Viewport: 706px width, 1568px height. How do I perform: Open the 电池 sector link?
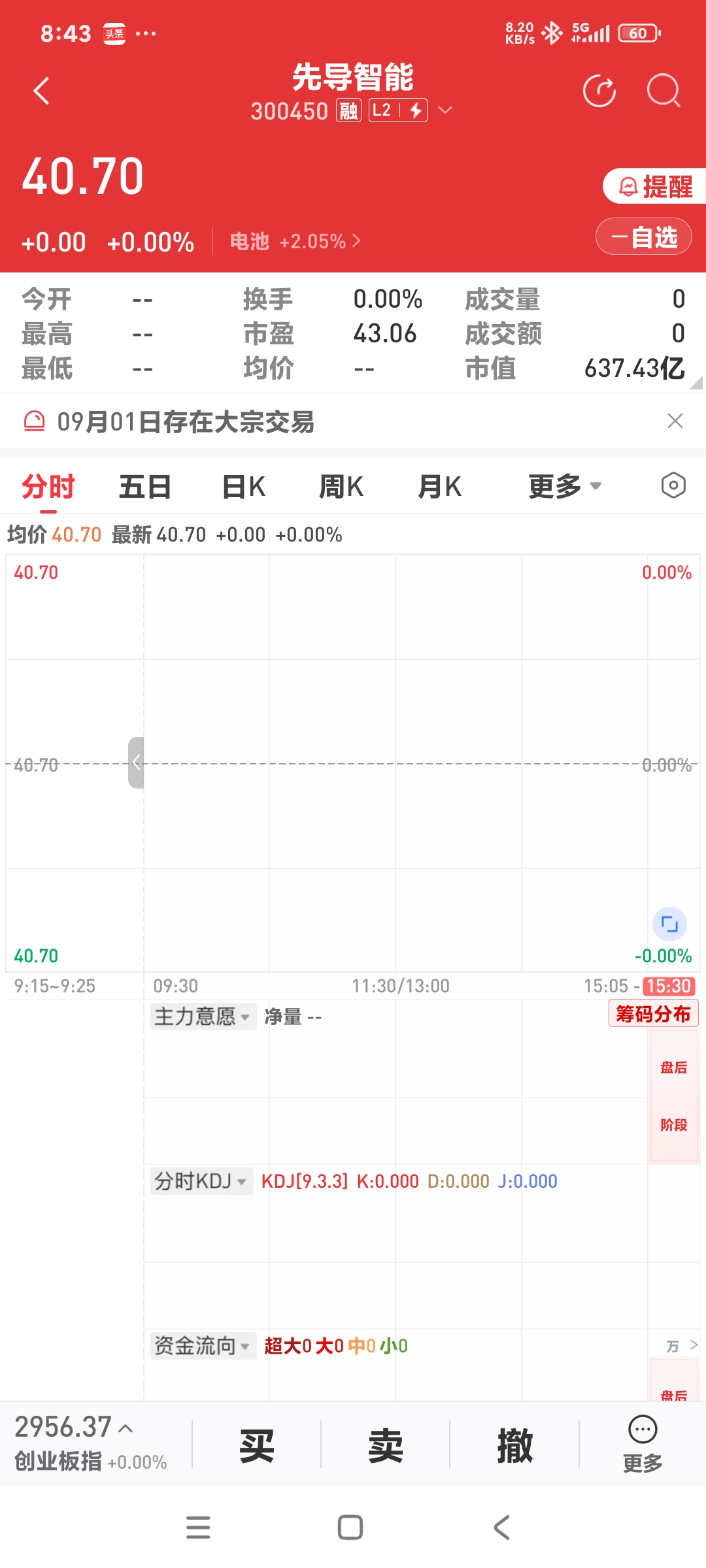(x=295, y=242)
